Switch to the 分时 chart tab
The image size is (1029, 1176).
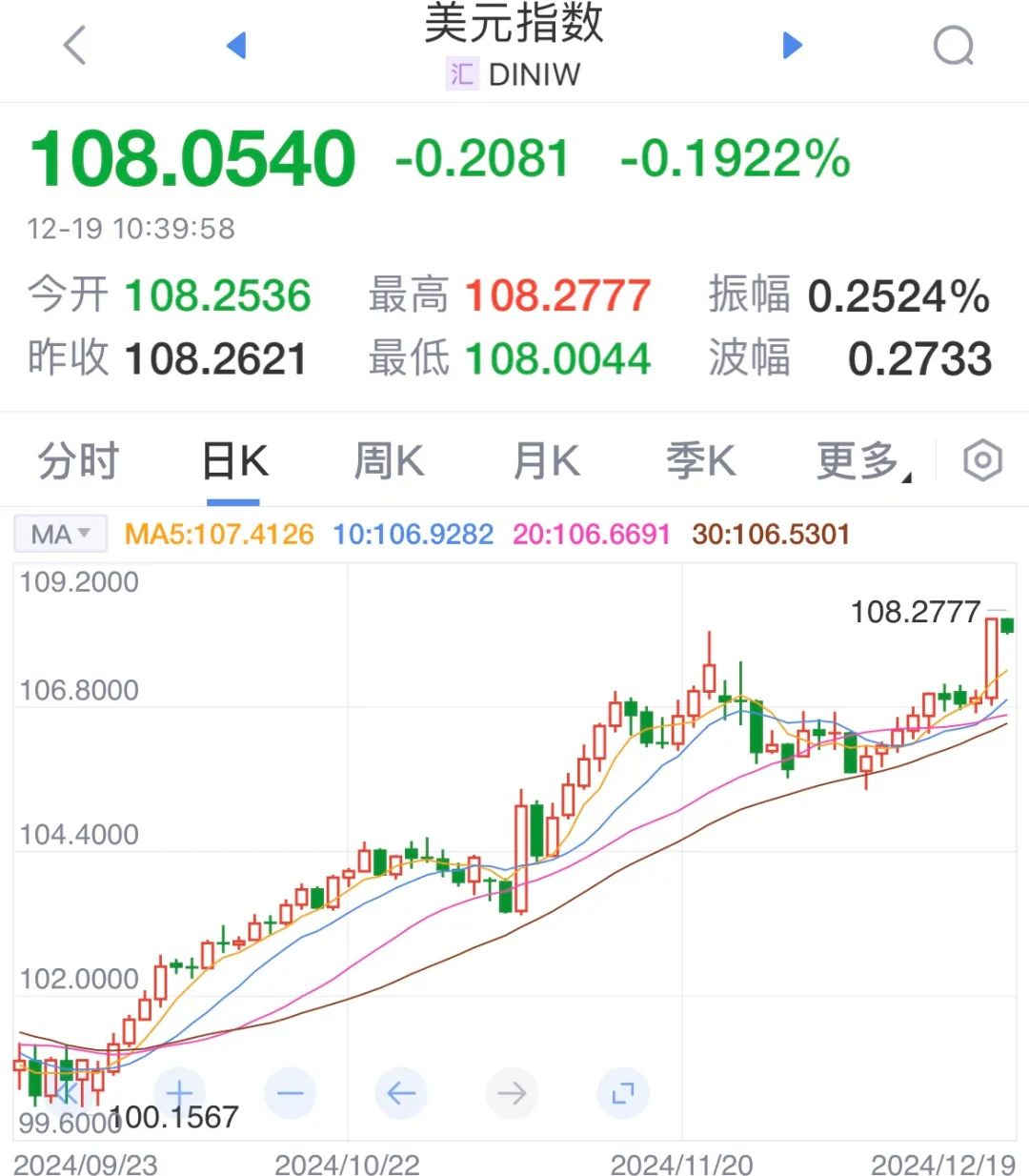click(x=78, y=461)
